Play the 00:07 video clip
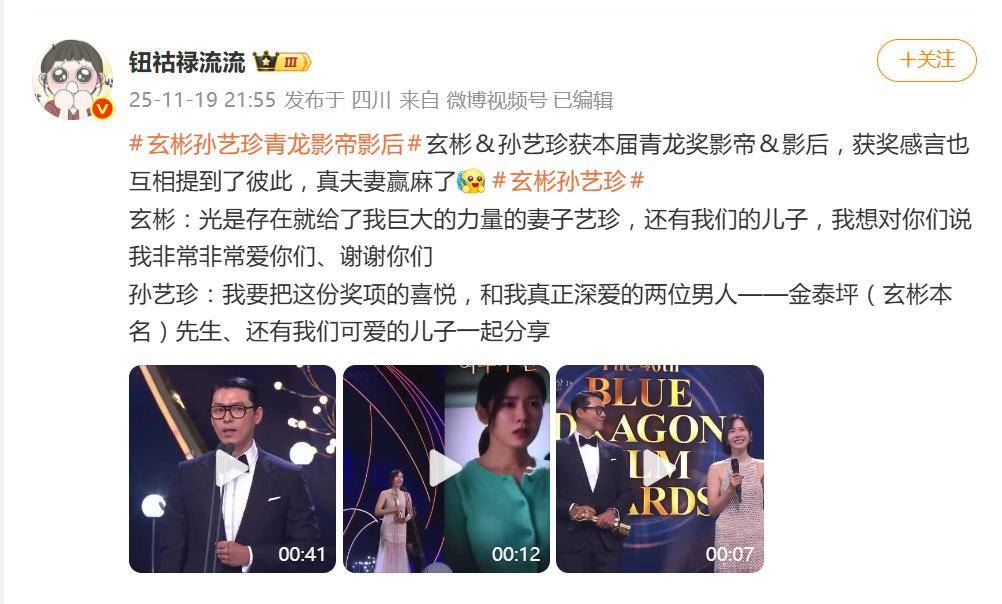Viewport: 1002px width, 604px height. pos(660,468)
